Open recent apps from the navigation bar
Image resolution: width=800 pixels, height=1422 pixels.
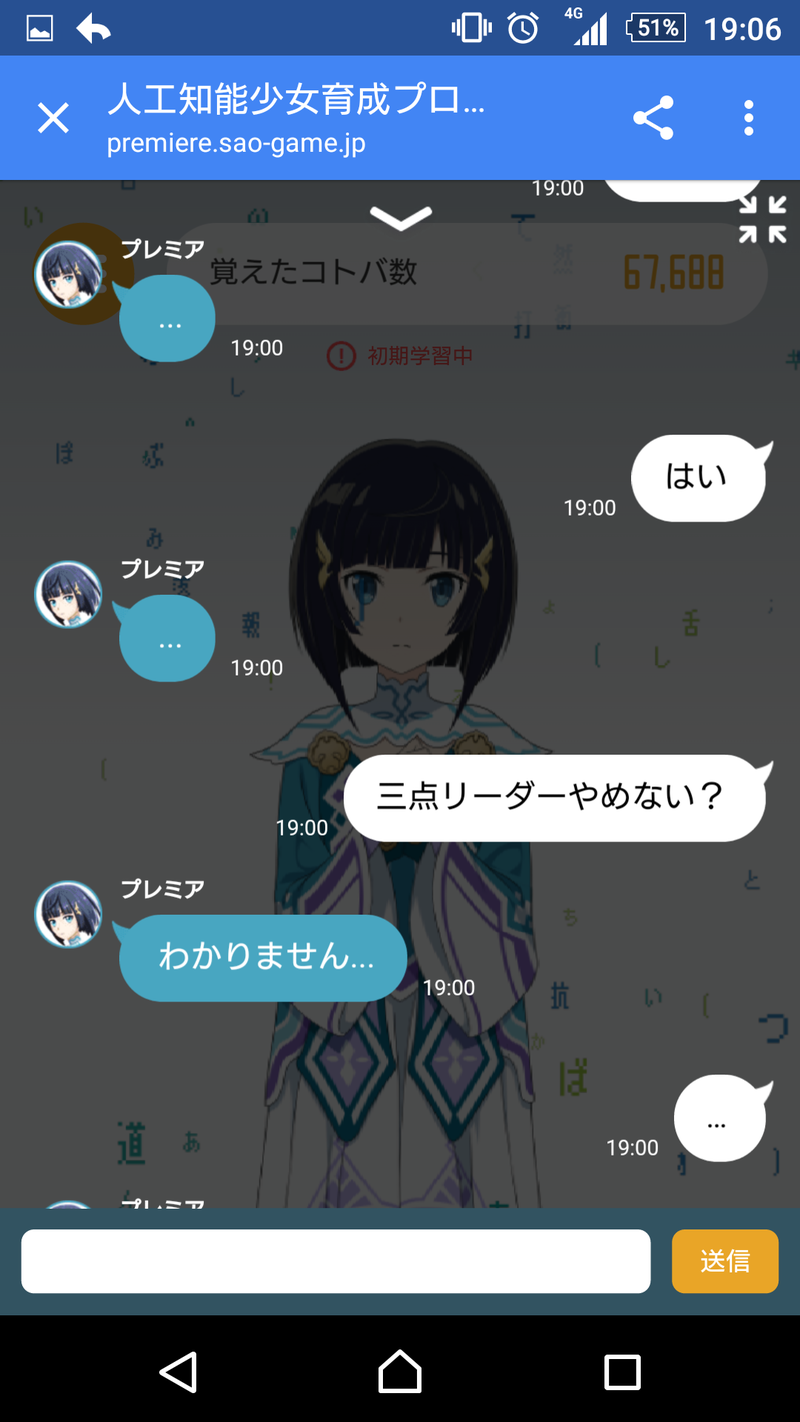click(622, 1372)
